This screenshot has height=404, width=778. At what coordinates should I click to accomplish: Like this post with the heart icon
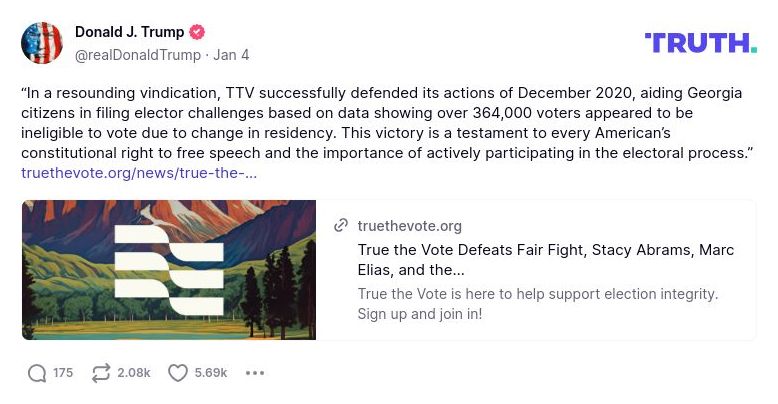(x=178, y=373)
